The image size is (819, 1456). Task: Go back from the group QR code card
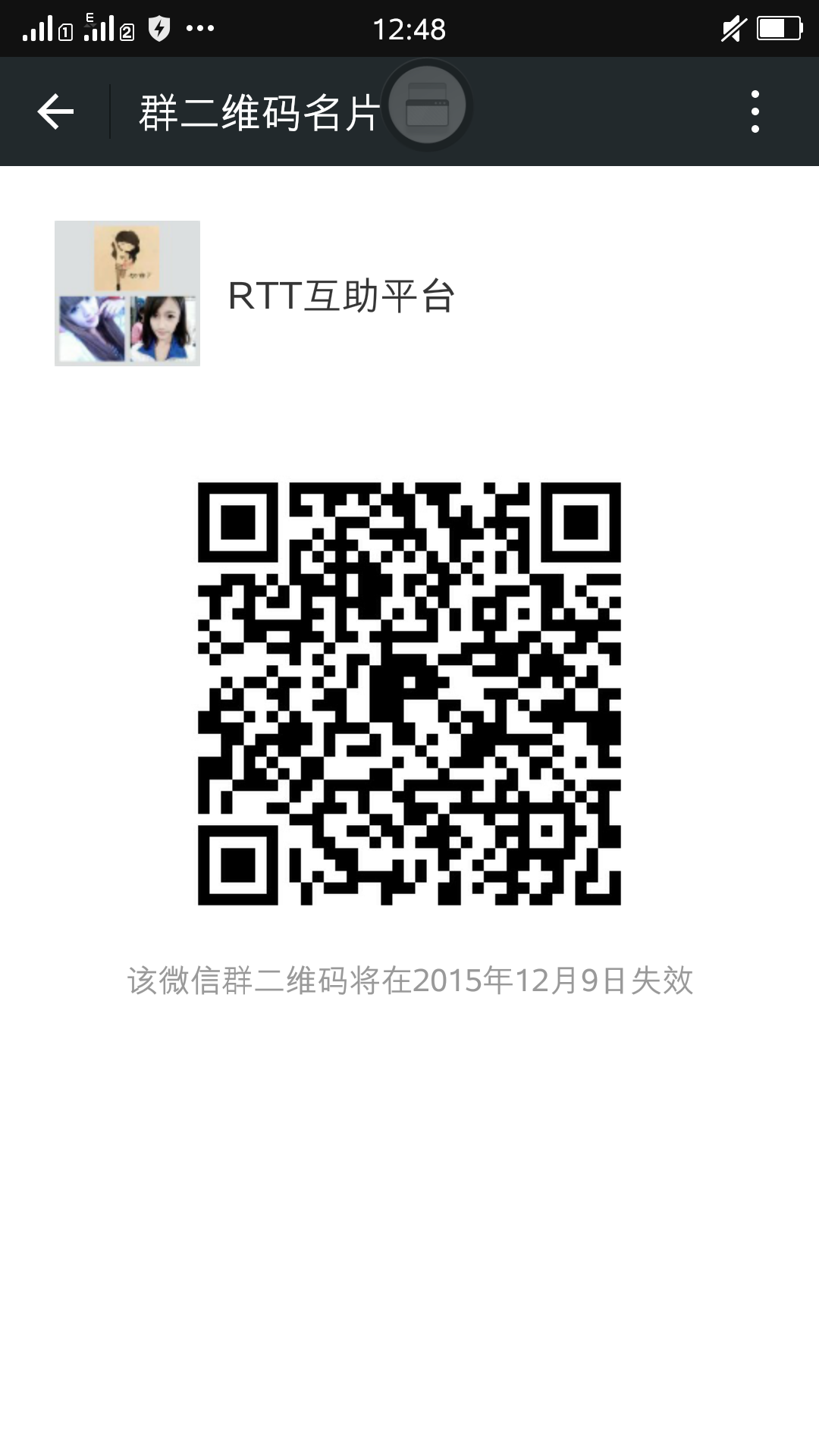click(x=55, y=112)
